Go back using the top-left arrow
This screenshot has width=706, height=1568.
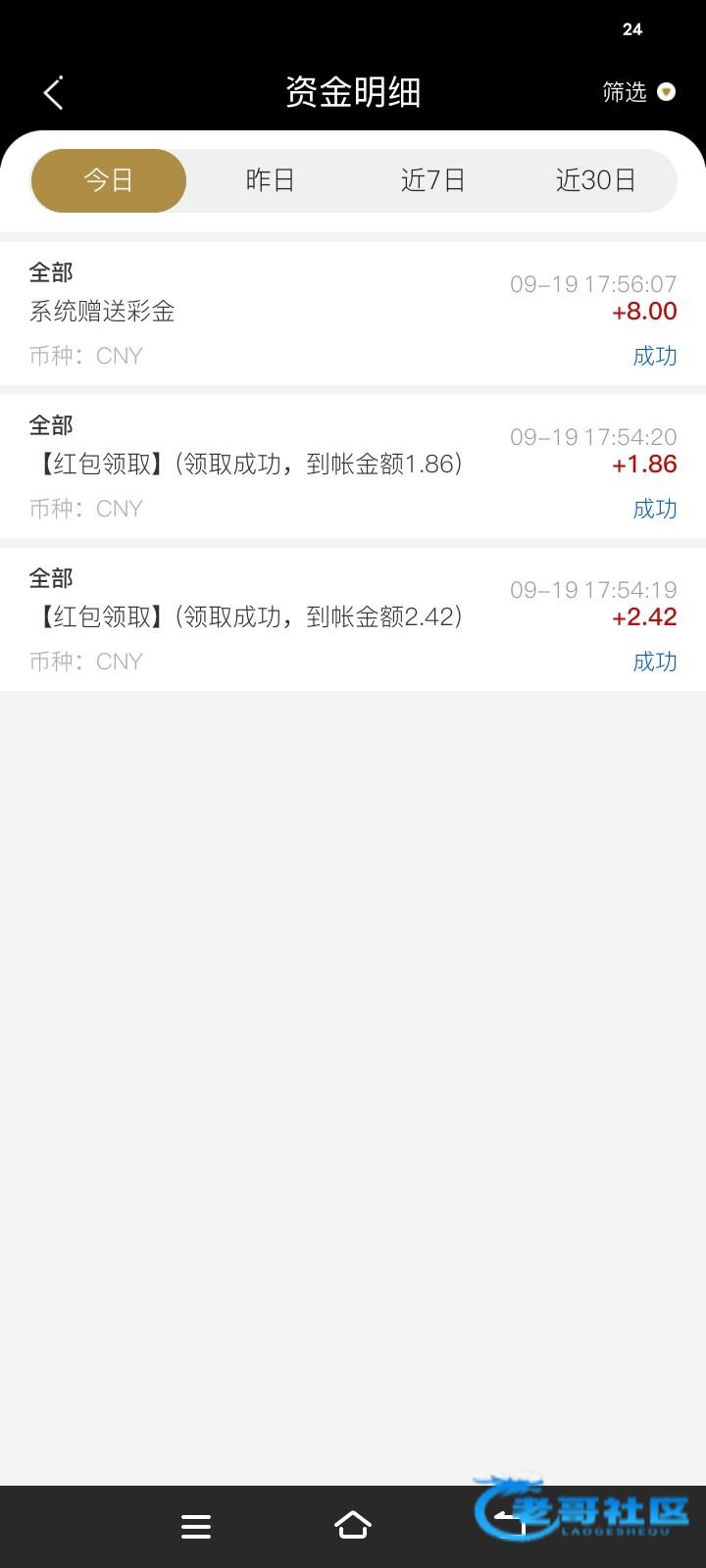(53, 93)
